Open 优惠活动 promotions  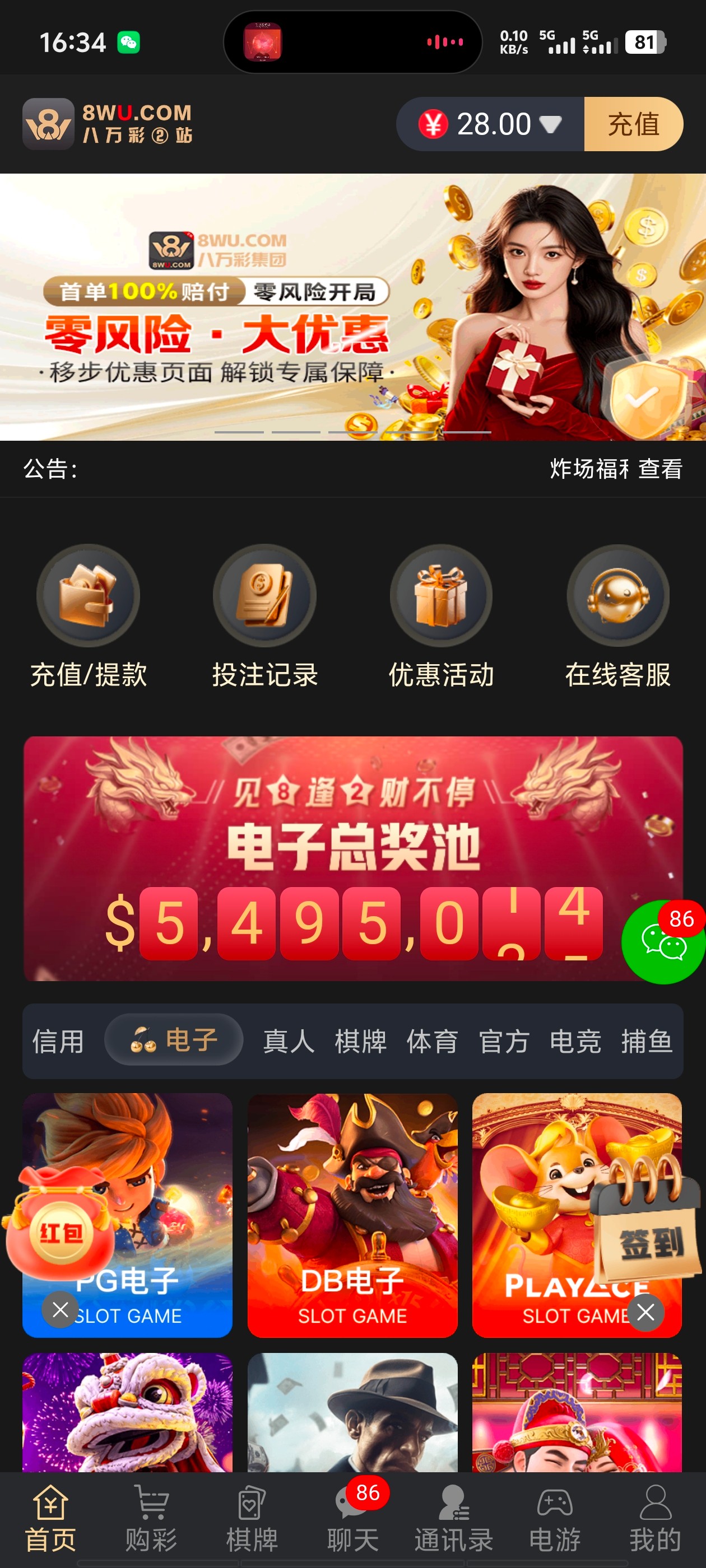click(x=441, y=616)
